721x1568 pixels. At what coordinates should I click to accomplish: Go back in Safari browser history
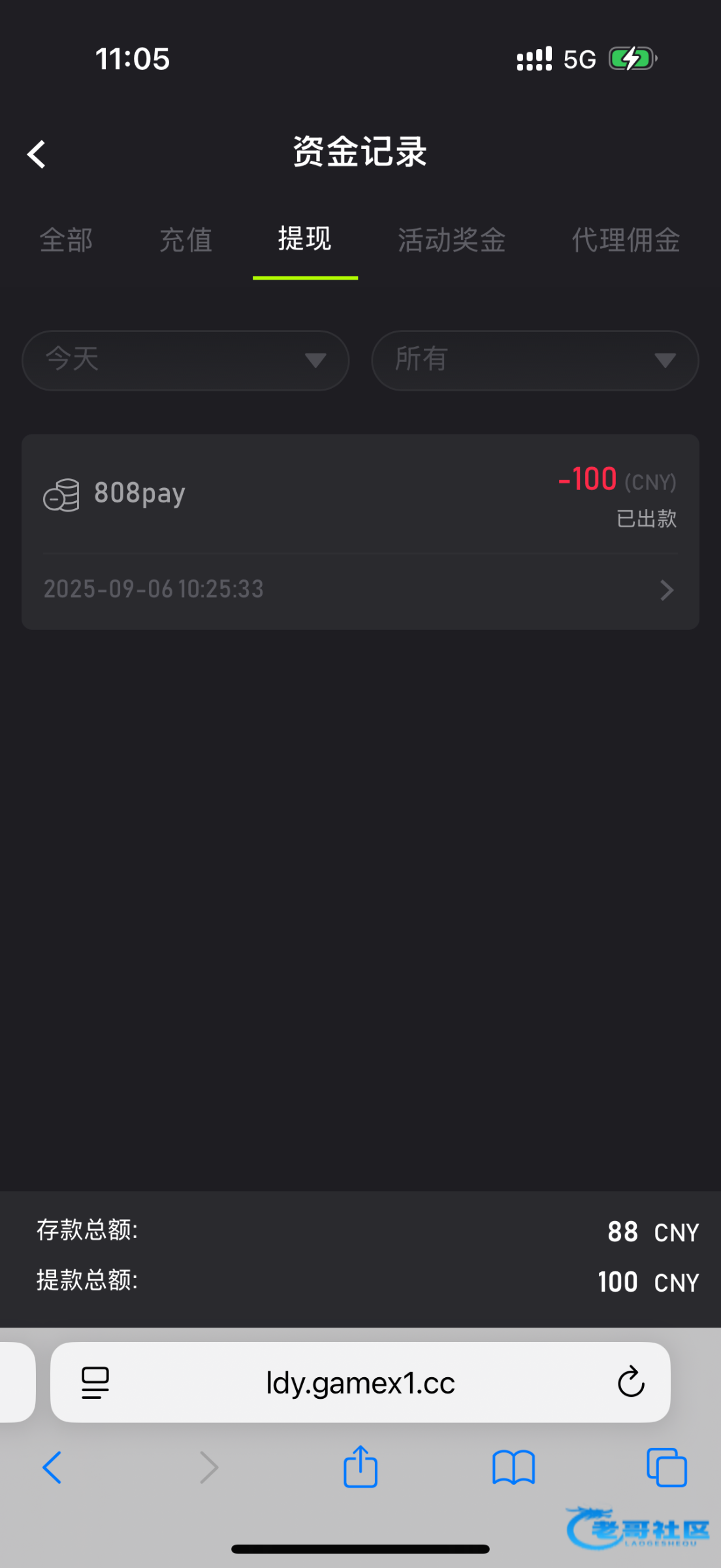click(52, 1467)
